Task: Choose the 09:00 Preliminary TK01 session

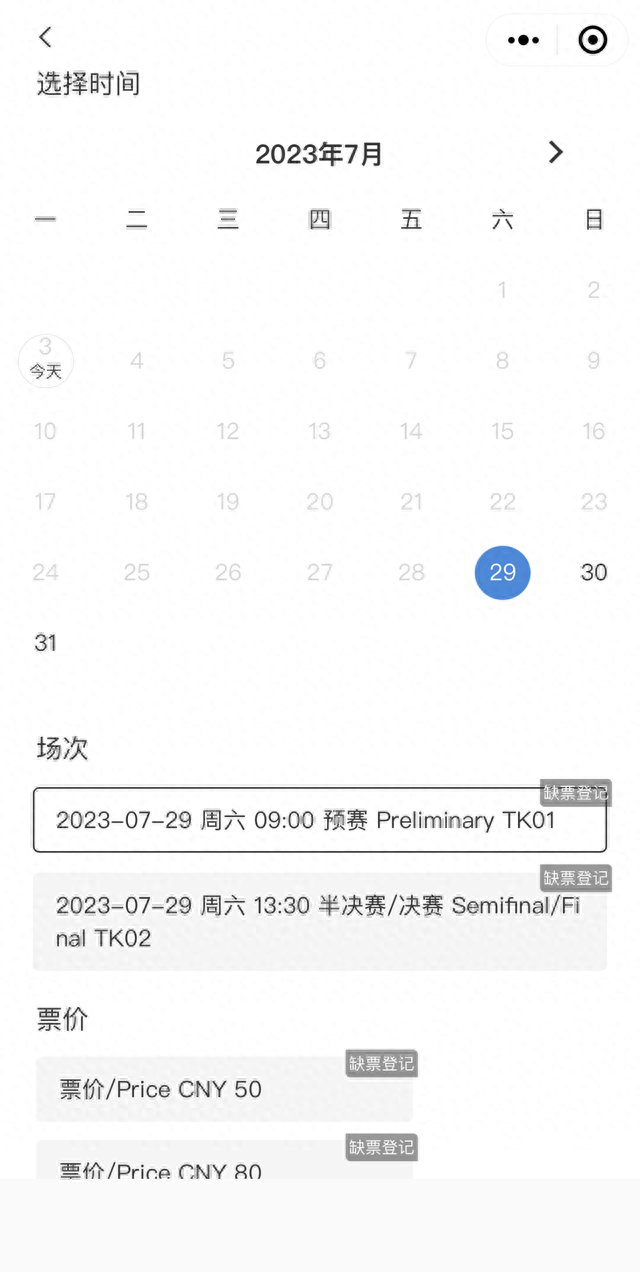Action: click(320, 820)
